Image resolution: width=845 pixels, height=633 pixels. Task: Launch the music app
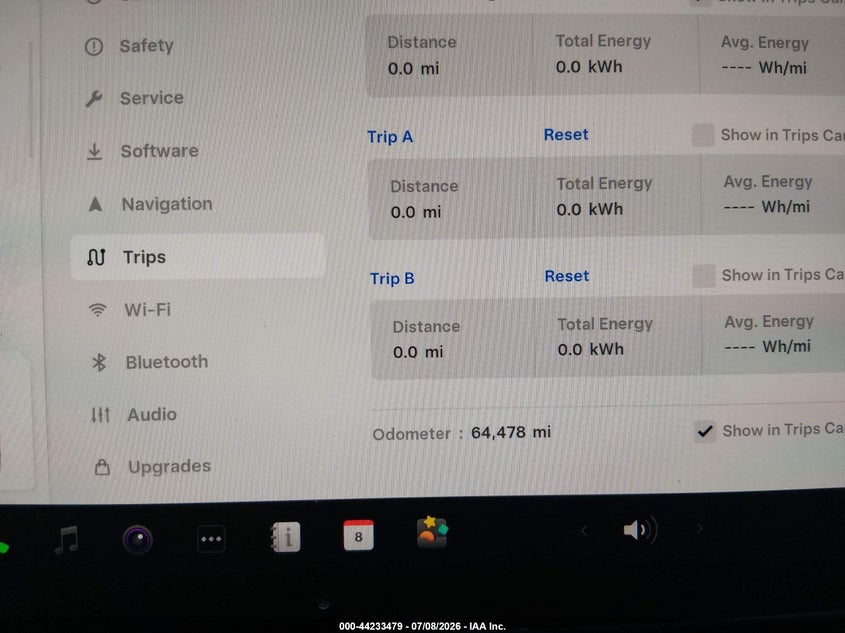pos(67,540)
